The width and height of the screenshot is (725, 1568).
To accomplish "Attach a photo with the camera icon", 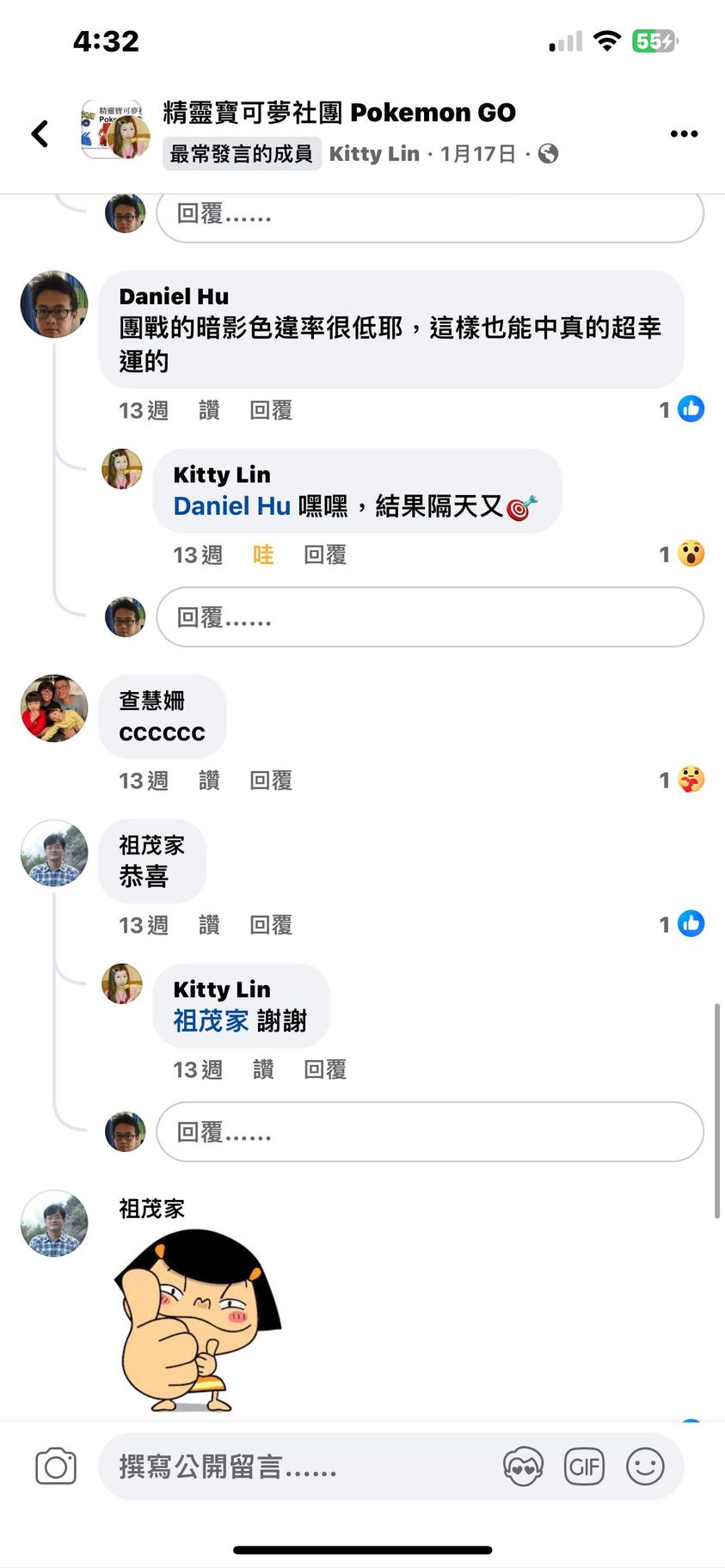I will [56, 1466].
